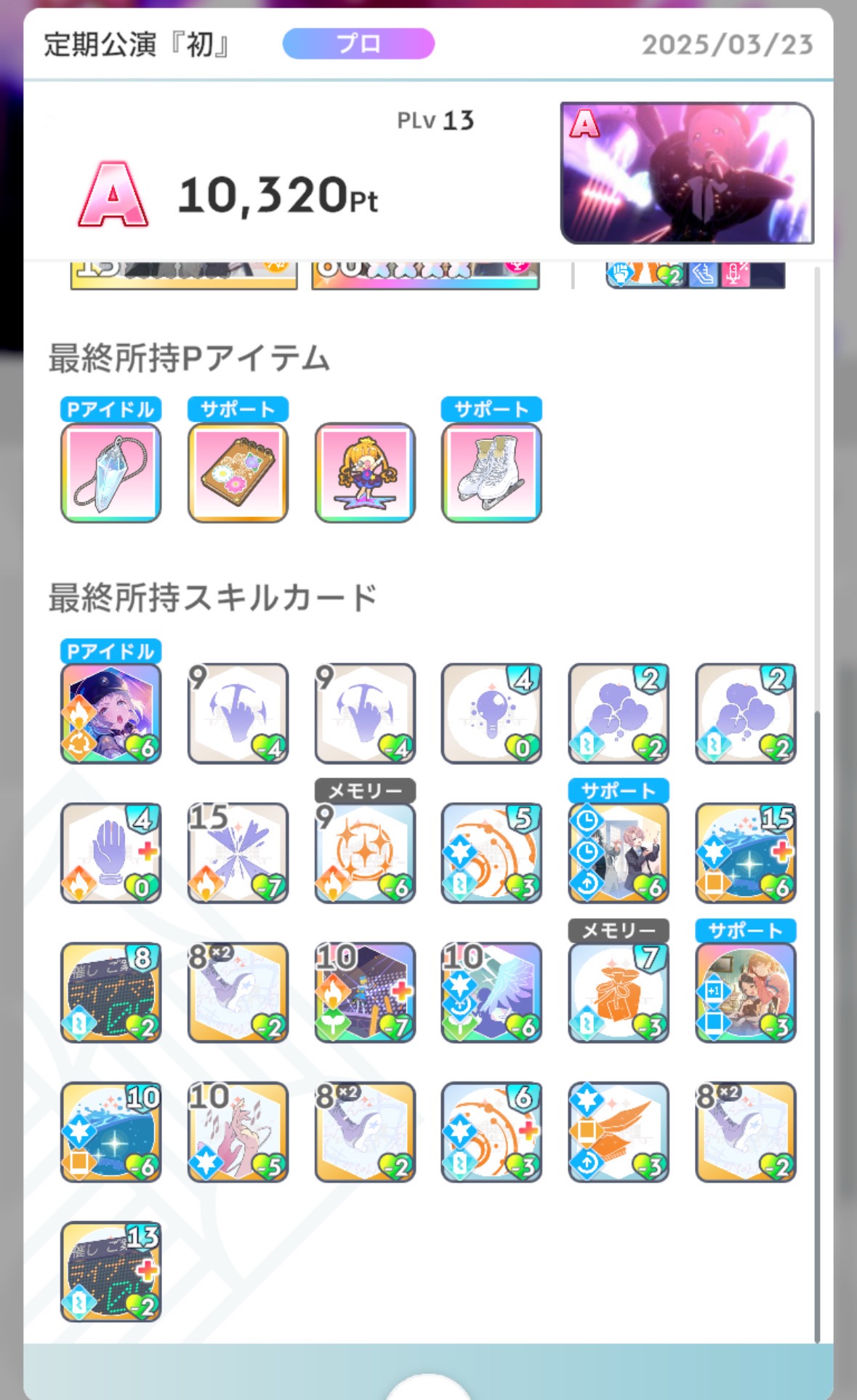Open the blonde acrylic stand P-item
The height and width of the screenshot is (1400, 857).
tap(365, 473)
